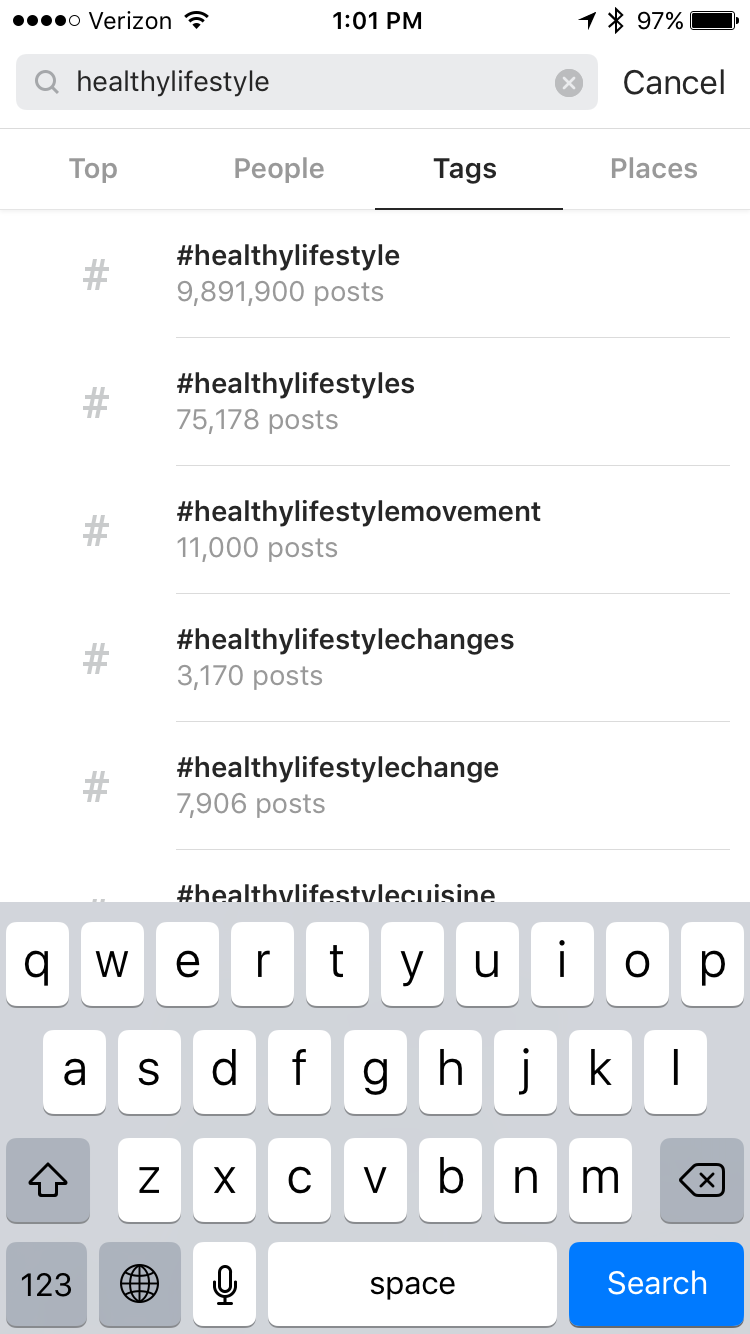Switch to the 123 numeric keyboard
Screen dimensions: 750x1334
[x=47, y=1283]
